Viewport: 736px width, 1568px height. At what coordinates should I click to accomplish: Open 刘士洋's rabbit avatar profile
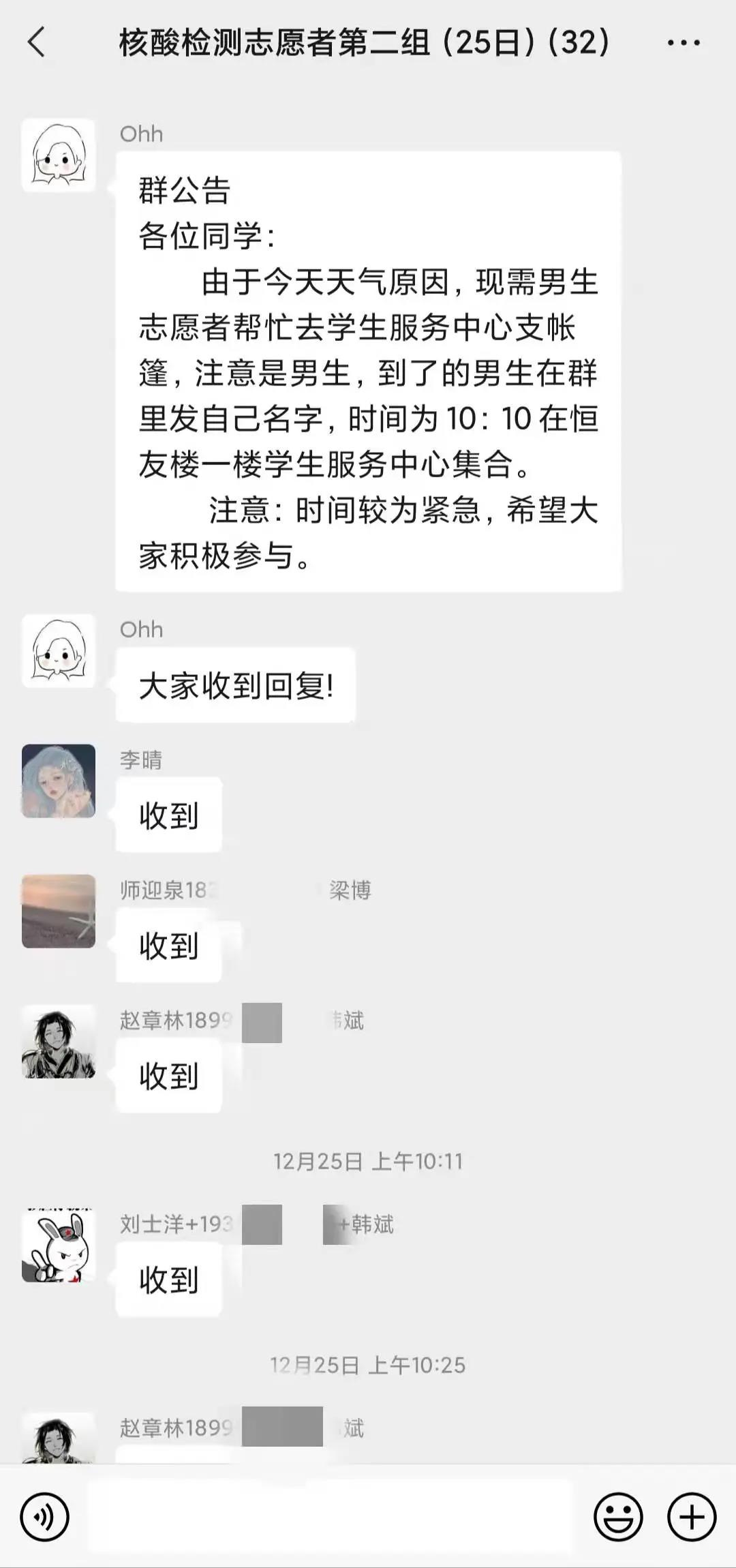tap(59, 1246)
